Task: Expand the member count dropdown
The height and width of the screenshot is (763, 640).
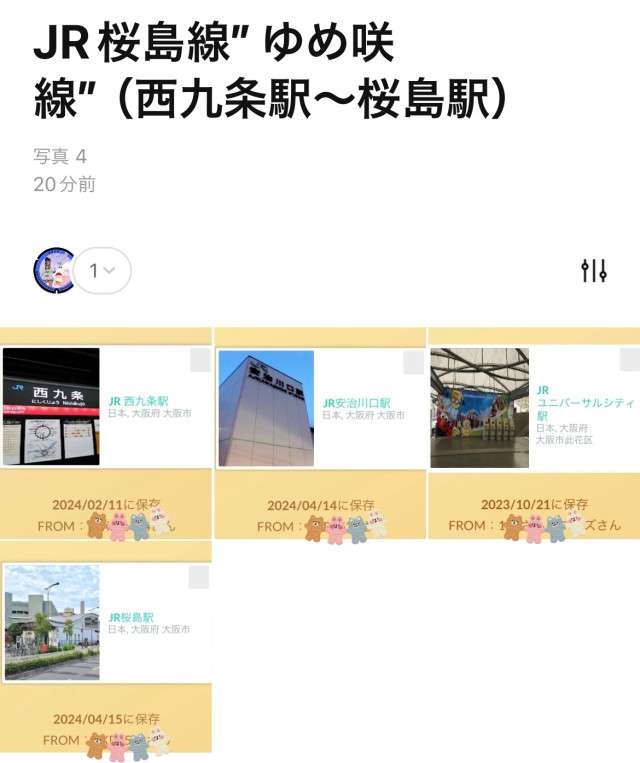Action: tap(102, 271)
